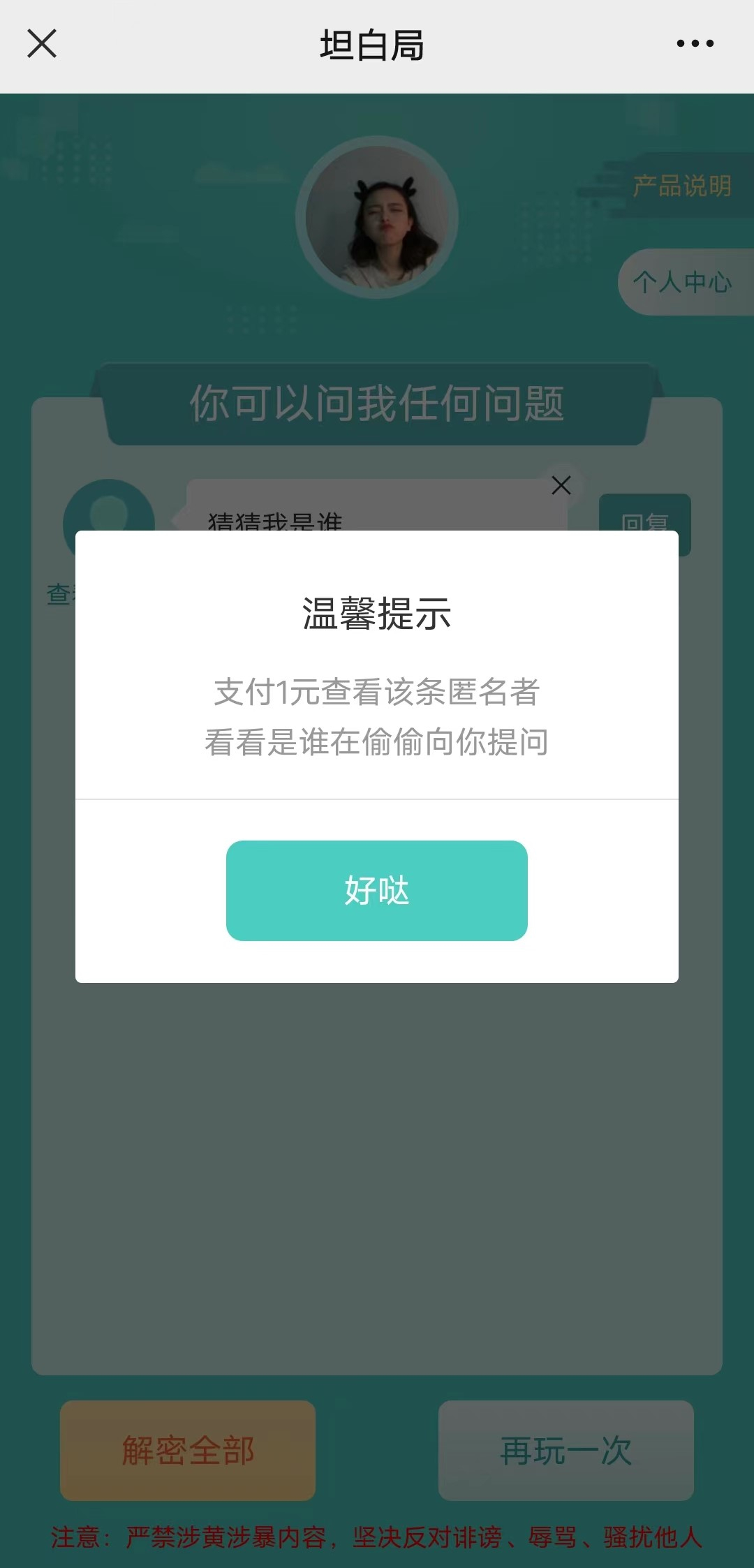
Task: Close the 坦白局 page with X
Action: tap(42, 43)
